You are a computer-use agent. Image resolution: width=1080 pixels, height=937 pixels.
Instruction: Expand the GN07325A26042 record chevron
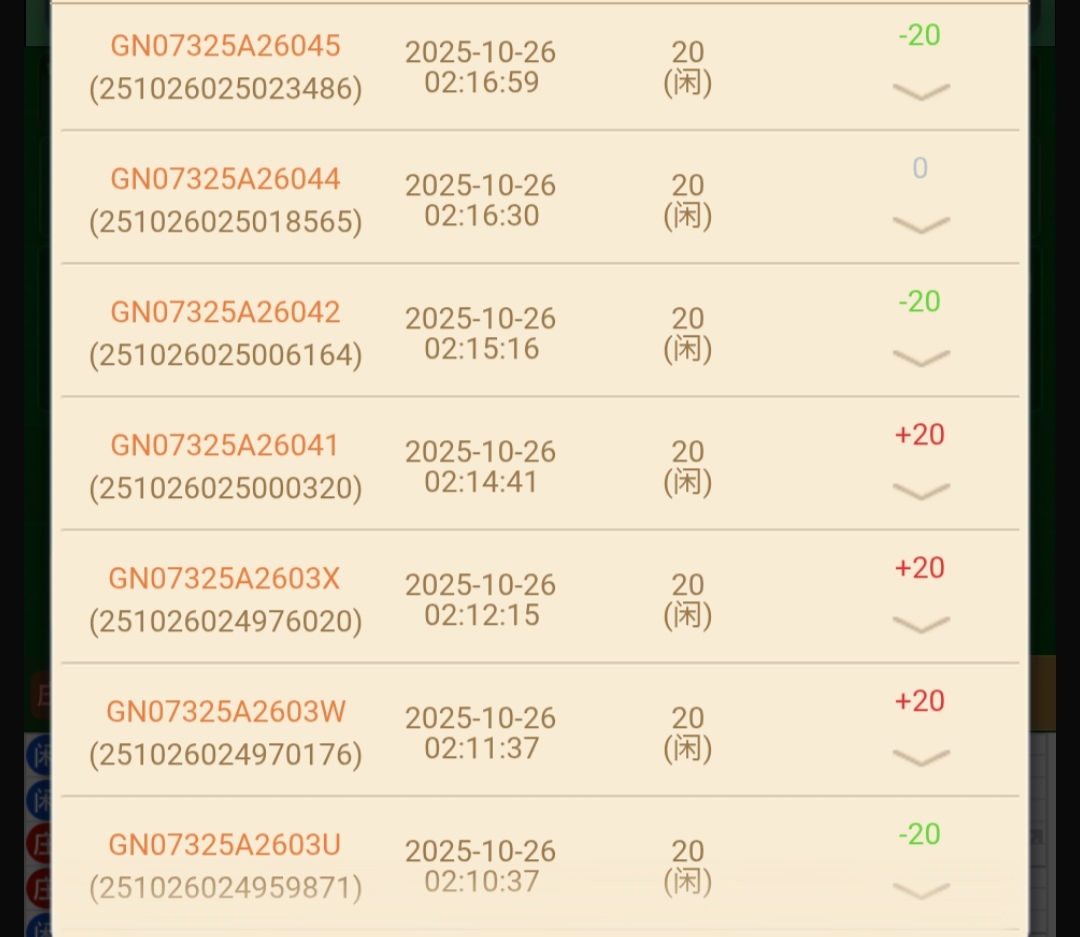click(x=920, y=358)
